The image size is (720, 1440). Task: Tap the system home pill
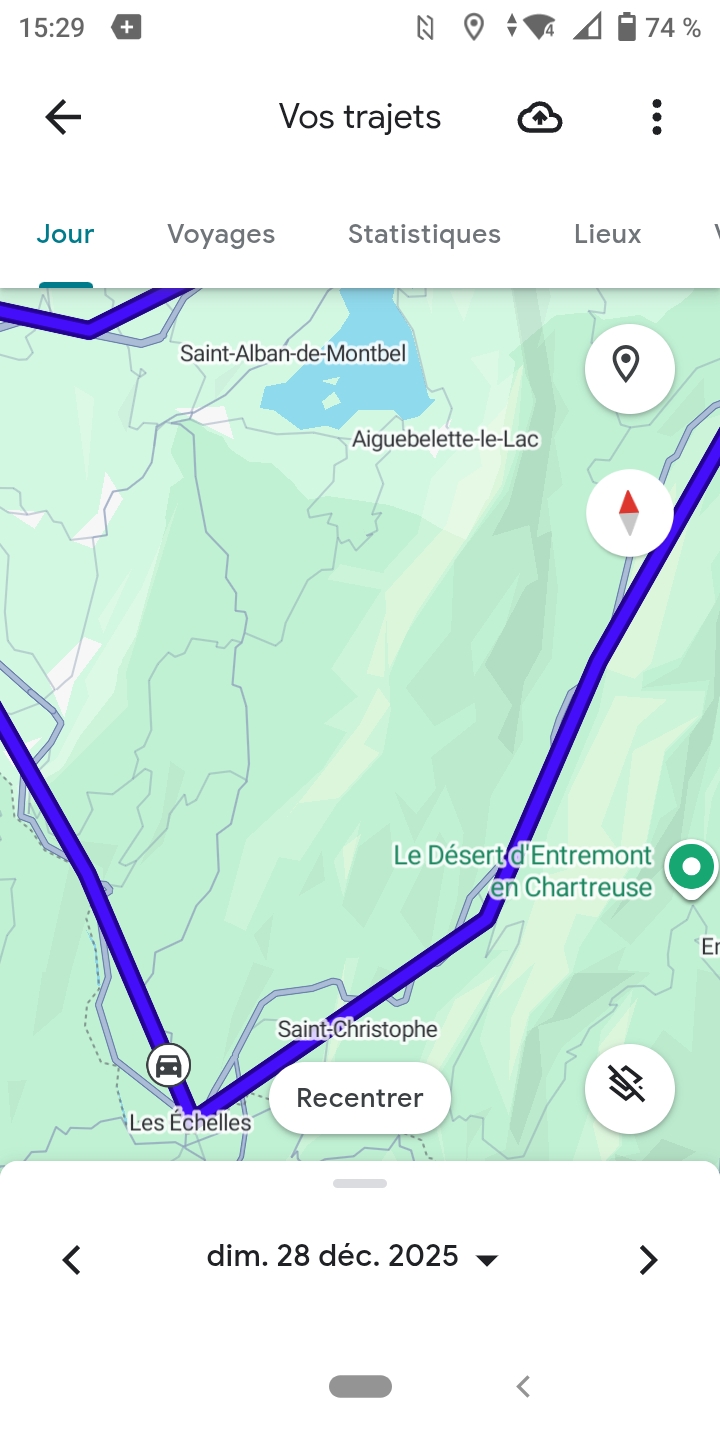point(360,1386)
